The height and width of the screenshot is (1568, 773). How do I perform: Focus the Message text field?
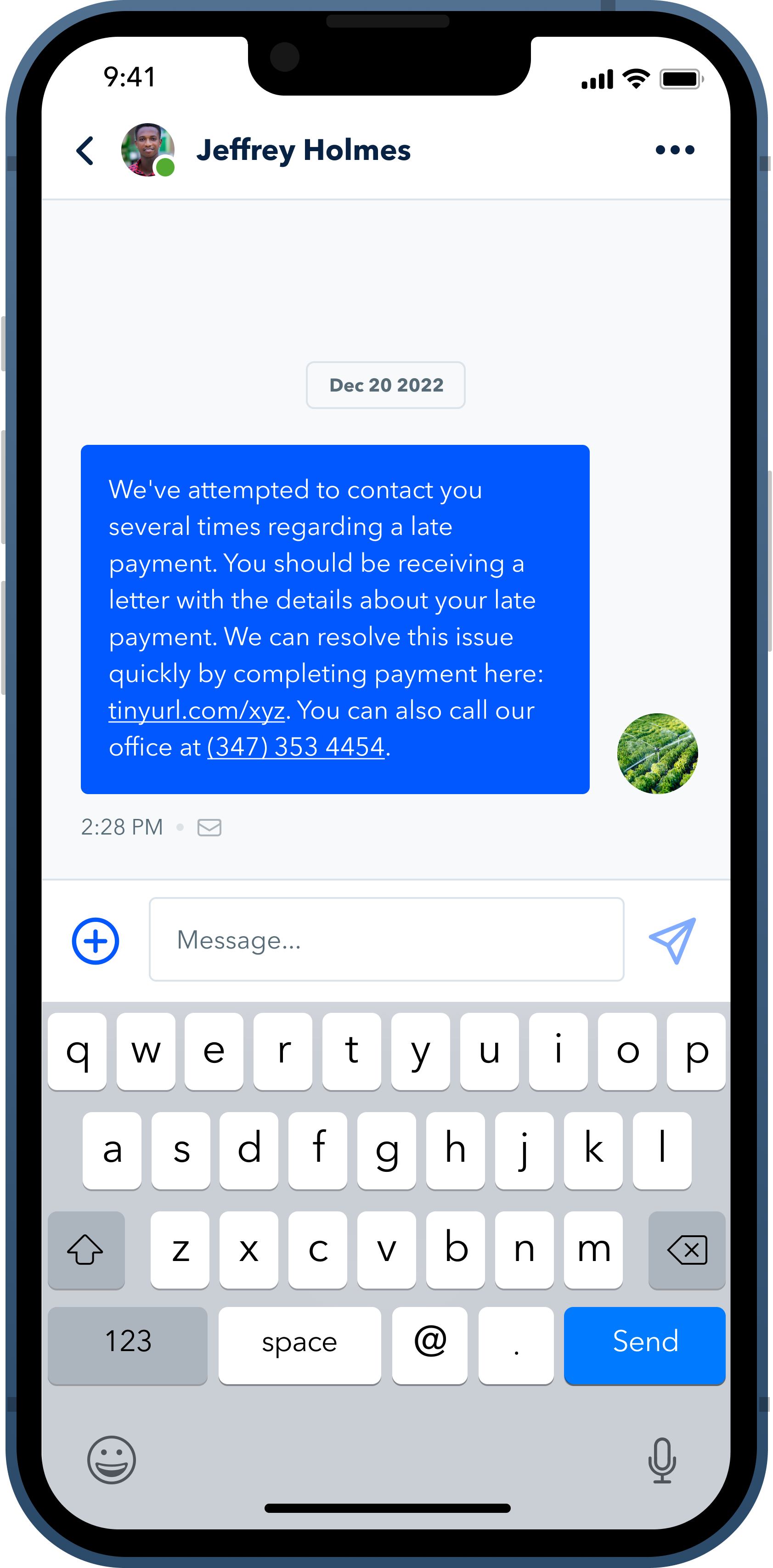click(386, 939)
